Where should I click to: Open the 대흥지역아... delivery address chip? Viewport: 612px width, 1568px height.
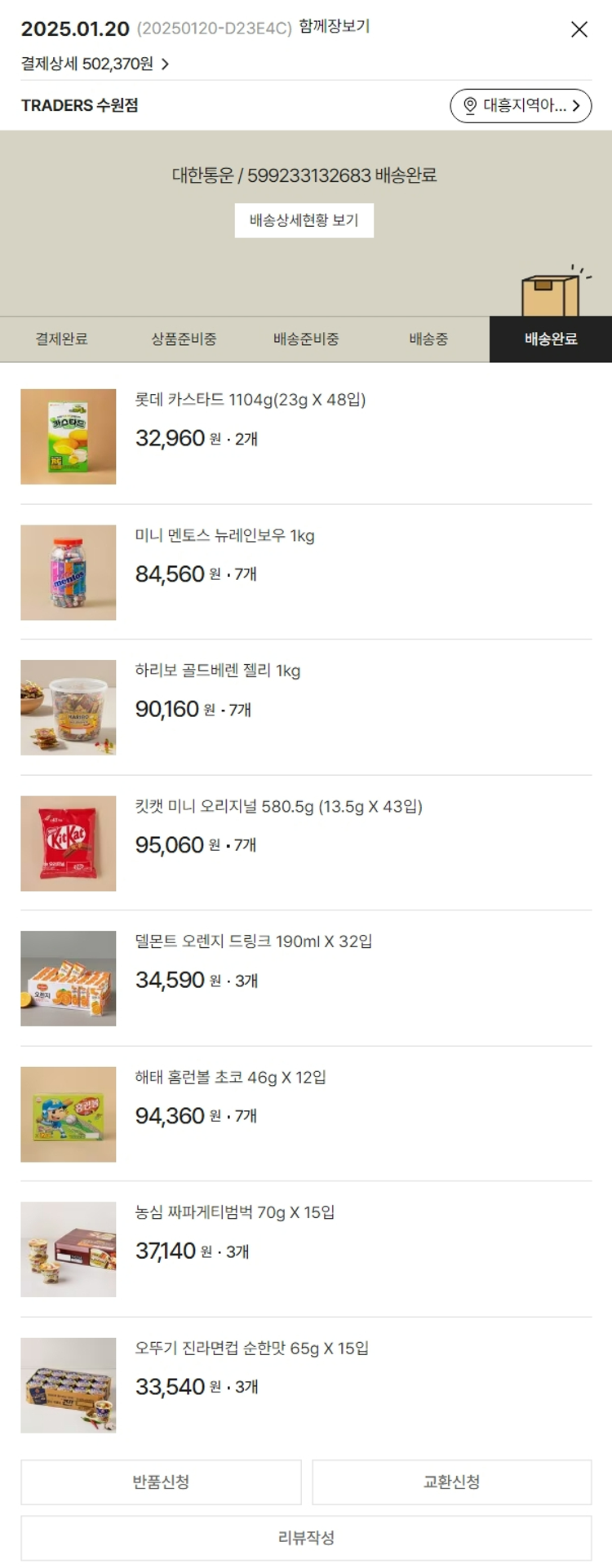[521, 105]
